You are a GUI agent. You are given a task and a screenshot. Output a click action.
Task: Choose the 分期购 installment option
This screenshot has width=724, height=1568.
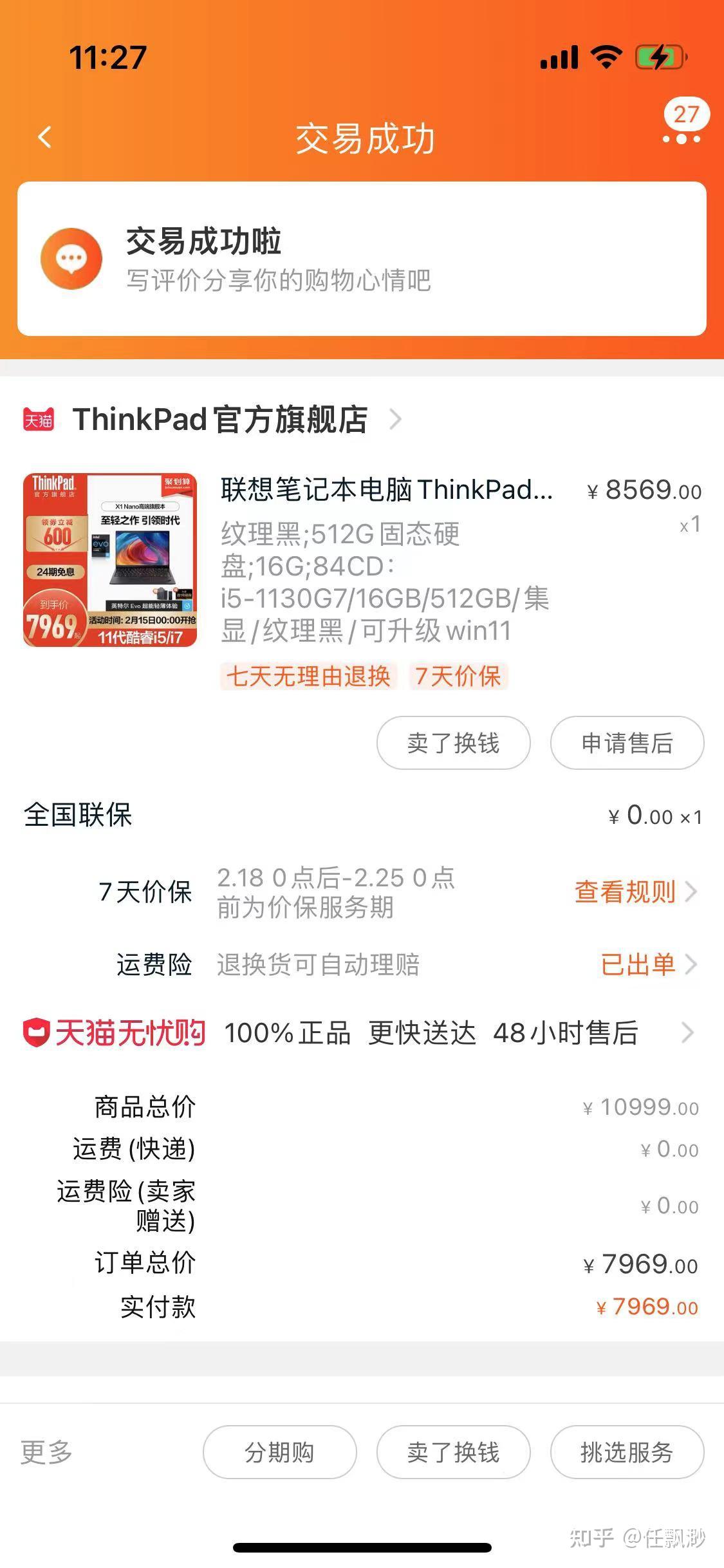tap(279, 1452)
